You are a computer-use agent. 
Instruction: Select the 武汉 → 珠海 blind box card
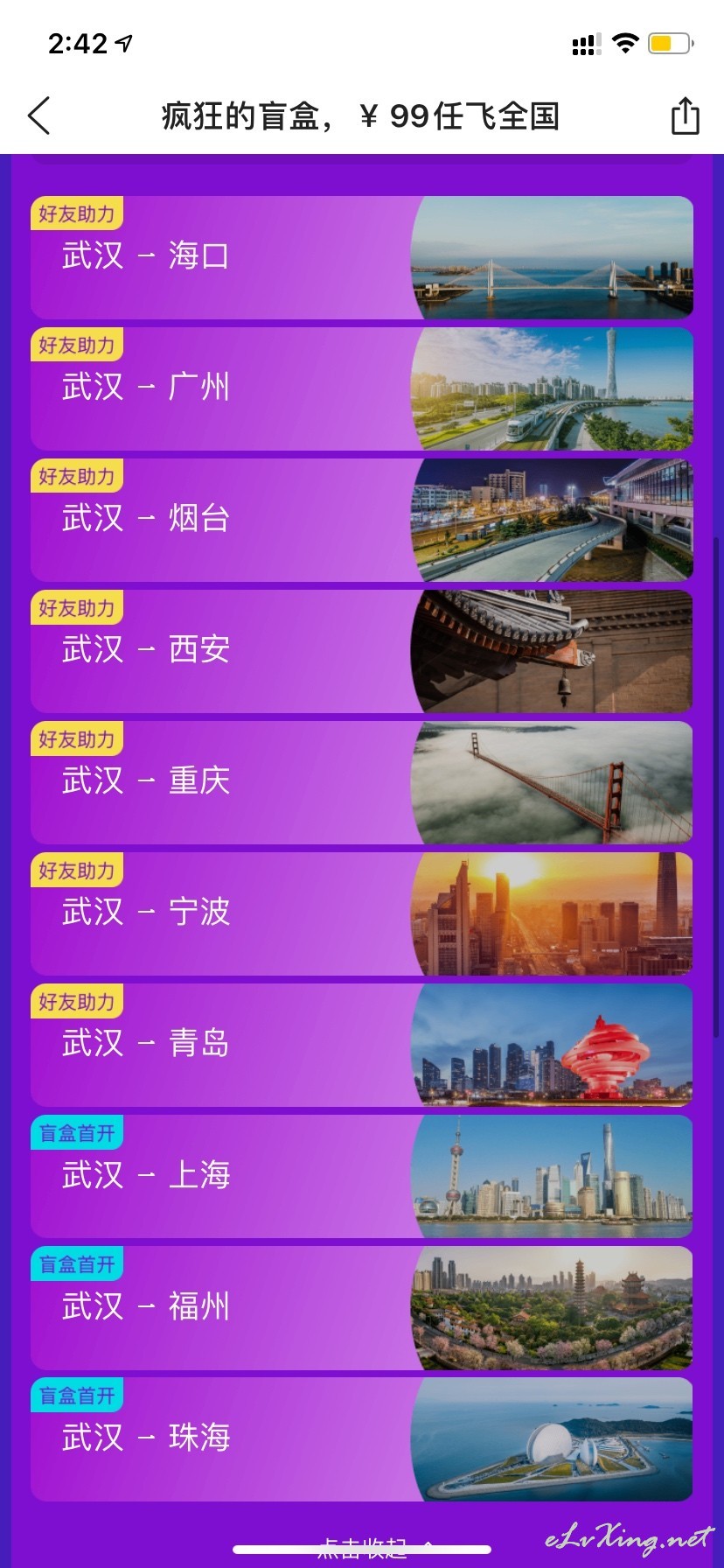pyautogui.click(x=362, y=1438)
